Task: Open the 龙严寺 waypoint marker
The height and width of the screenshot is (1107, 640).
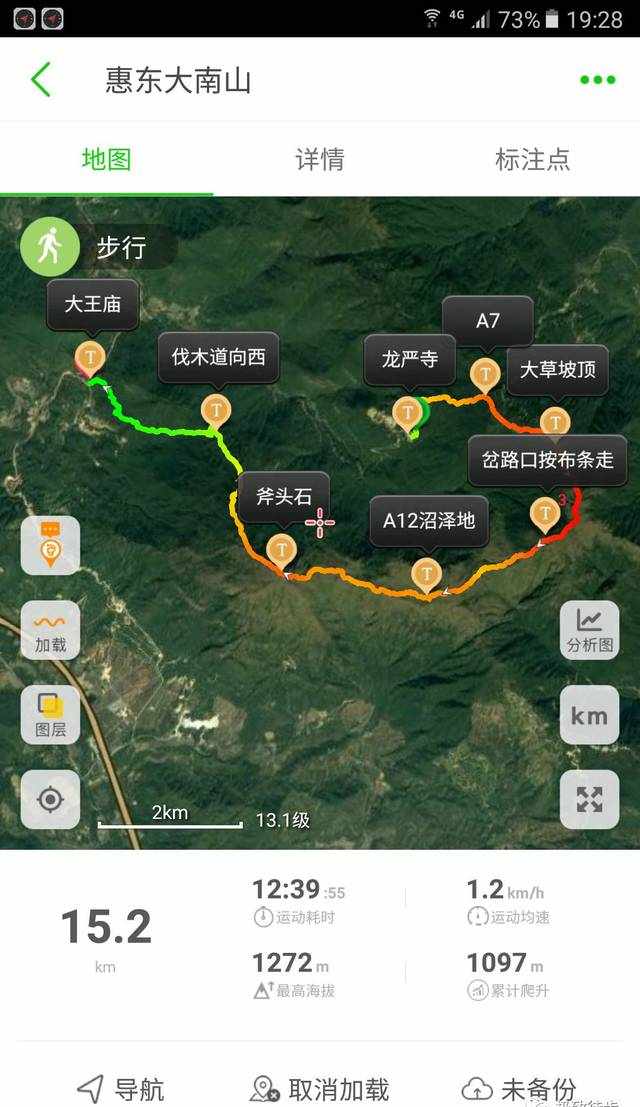Action: 406,411
